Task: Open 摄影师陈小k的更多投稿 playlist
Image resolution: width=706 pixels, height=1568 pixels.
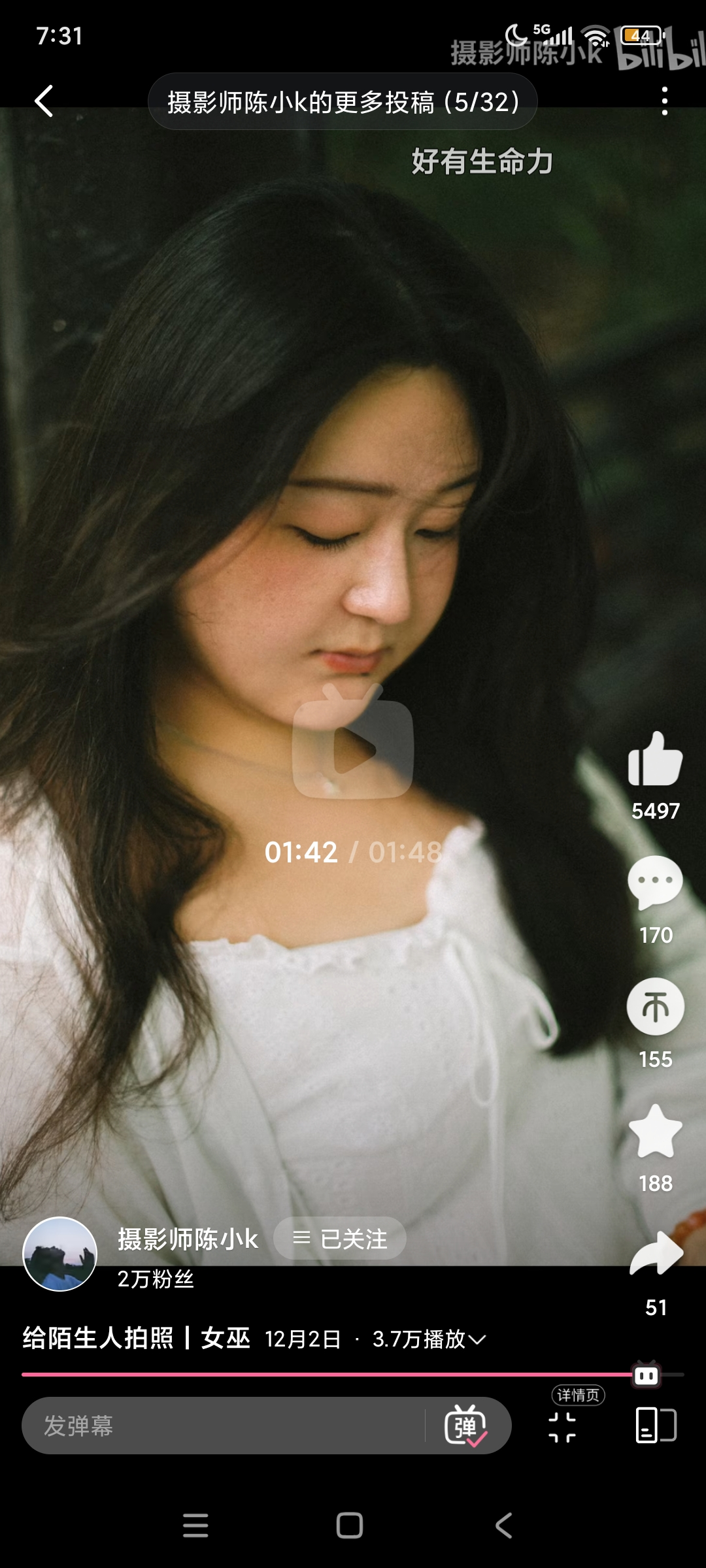Action: (x=343, y=102)
